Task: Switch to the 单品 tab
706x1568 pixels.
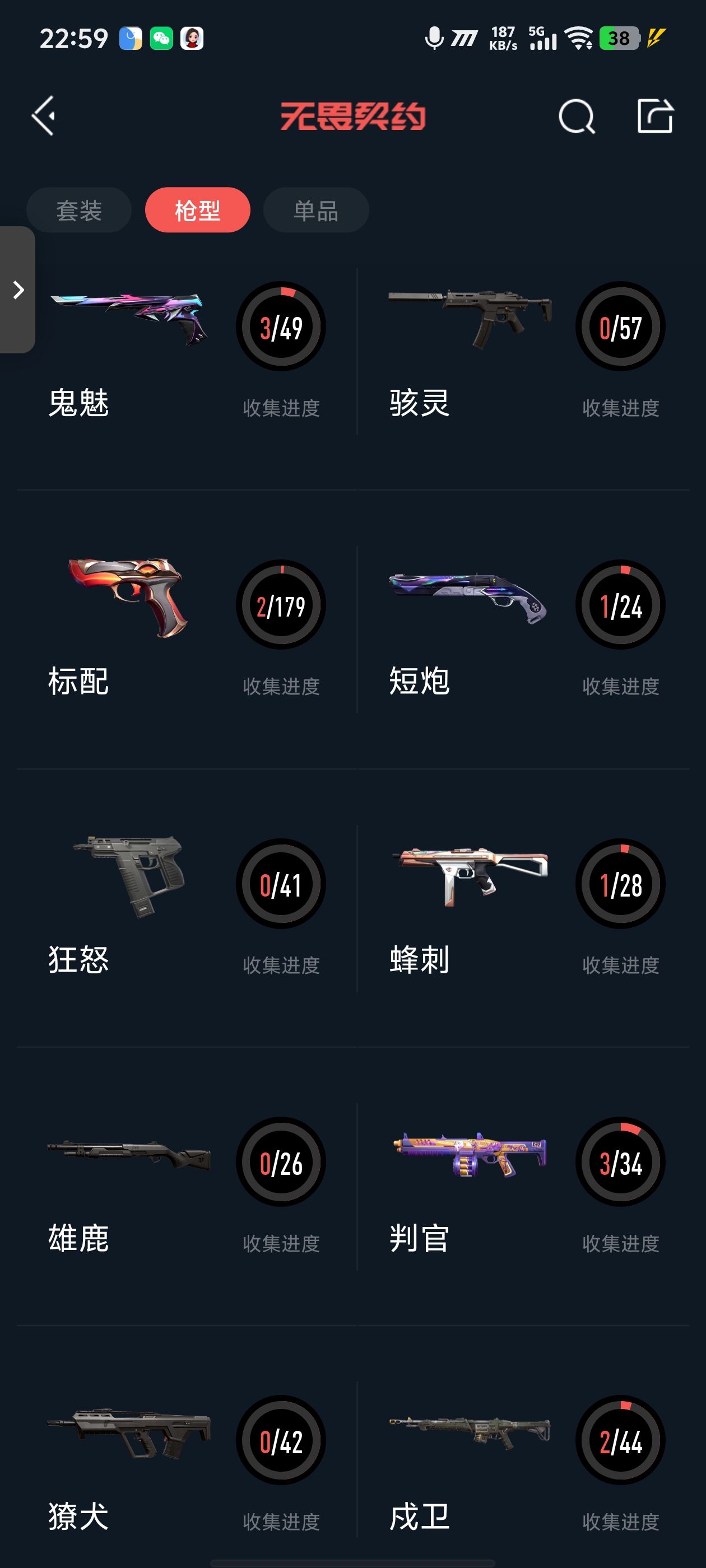Action: (x=315, y=210)
